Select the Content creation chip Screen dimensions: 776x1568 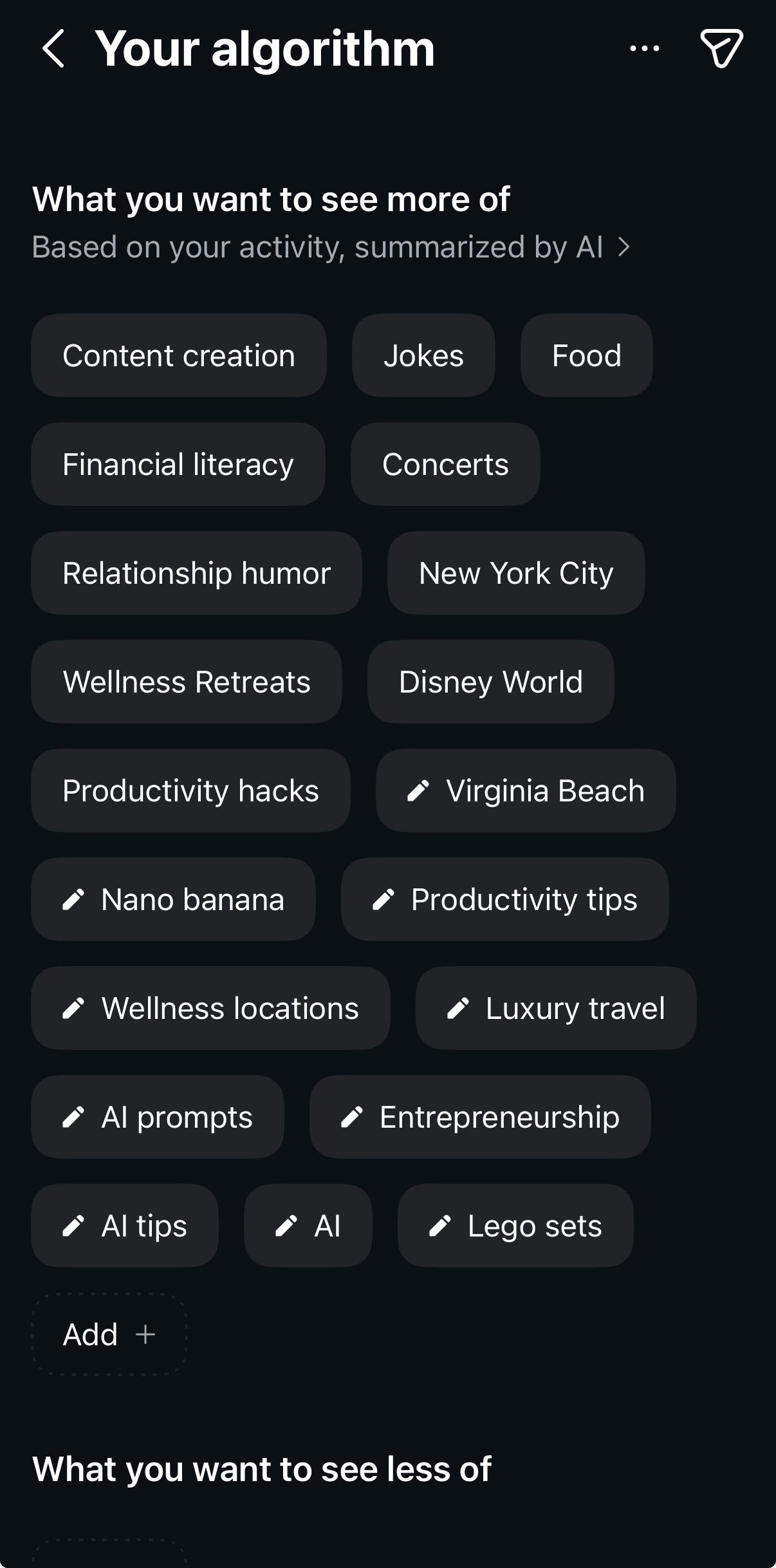pyautogui.click(x=179, y=355)
